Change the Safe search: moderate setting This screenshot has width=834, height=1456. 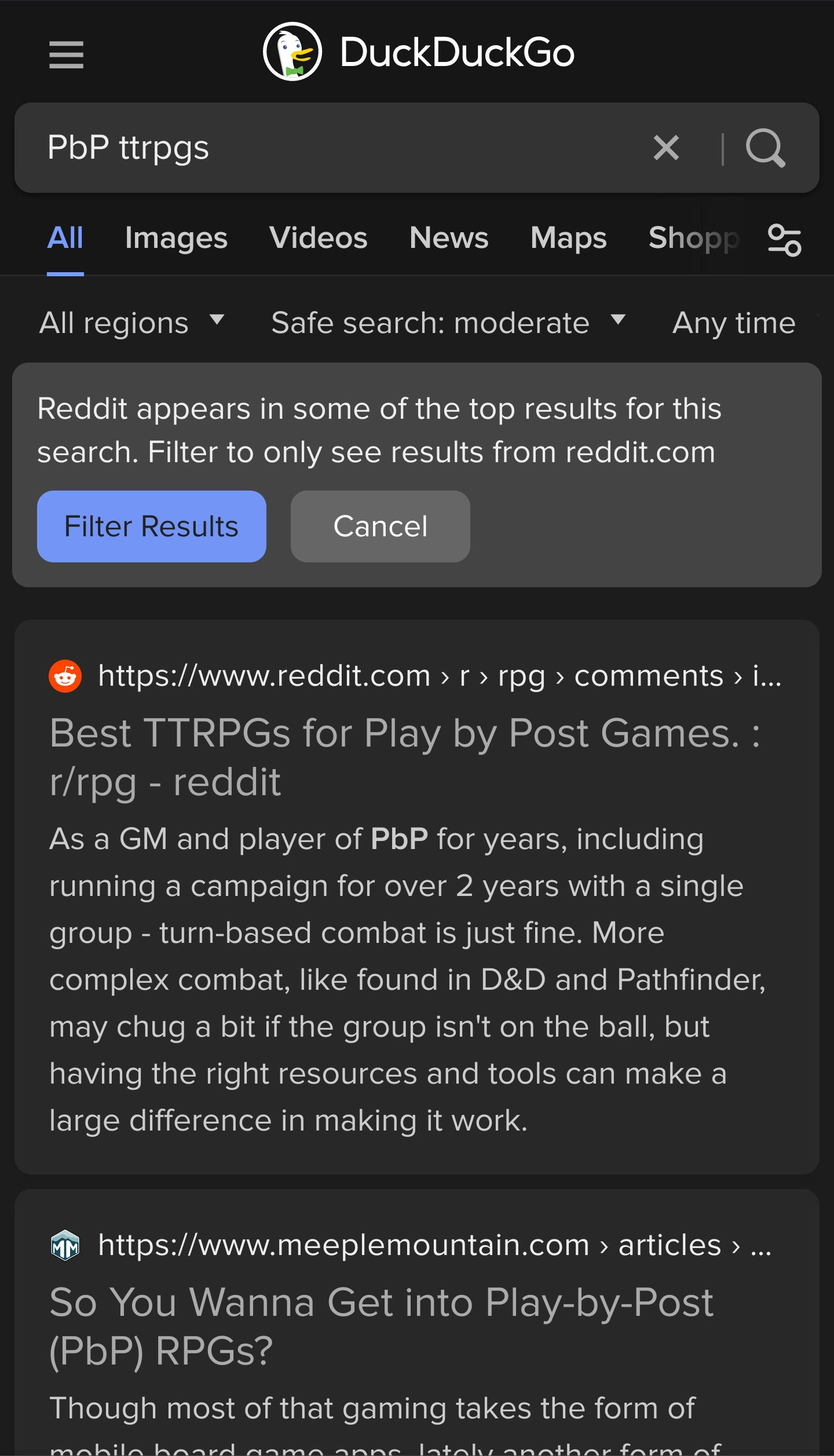pos(448,323)
